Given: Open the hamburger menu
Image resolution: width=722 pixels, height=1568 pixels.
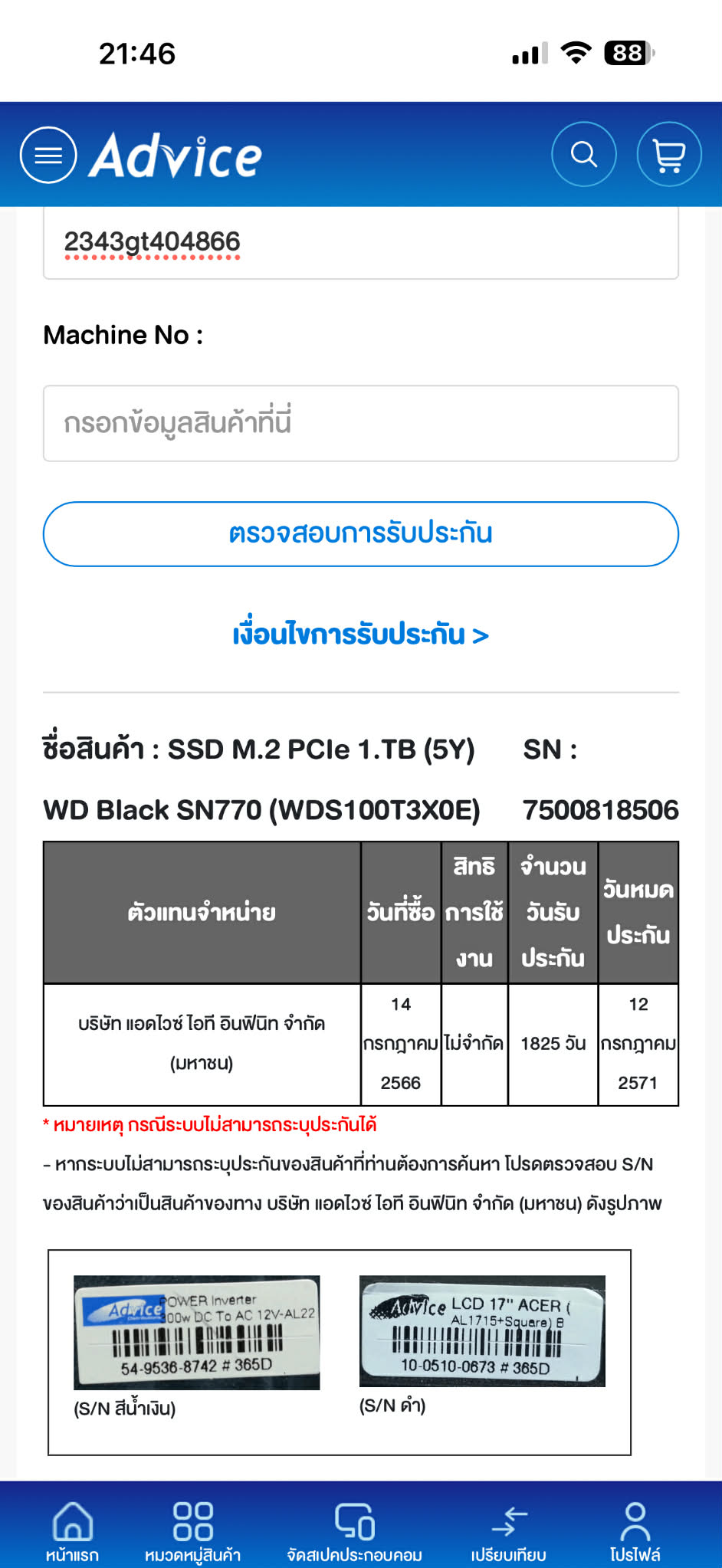Looking at the screenshot, I should pos(48,155).
